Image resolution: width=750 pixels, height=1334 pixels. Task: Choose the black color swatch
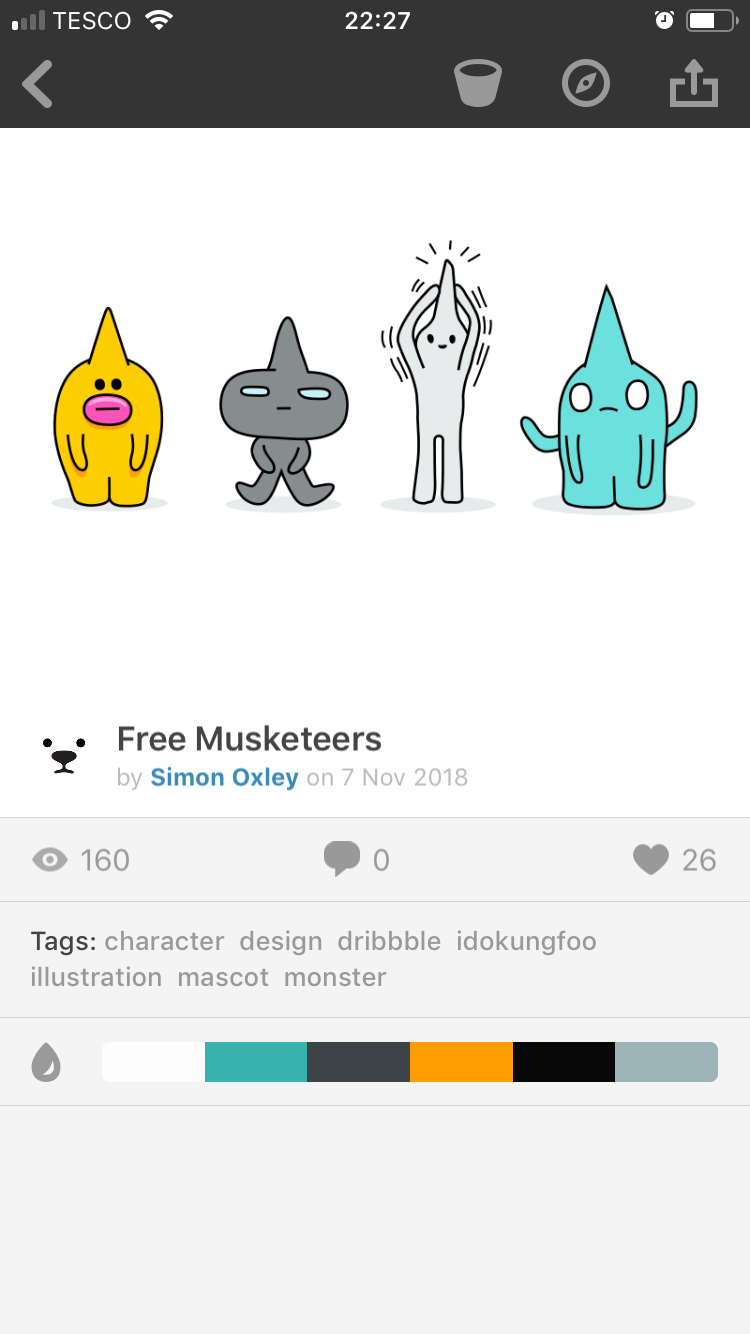click(564, 1062)
